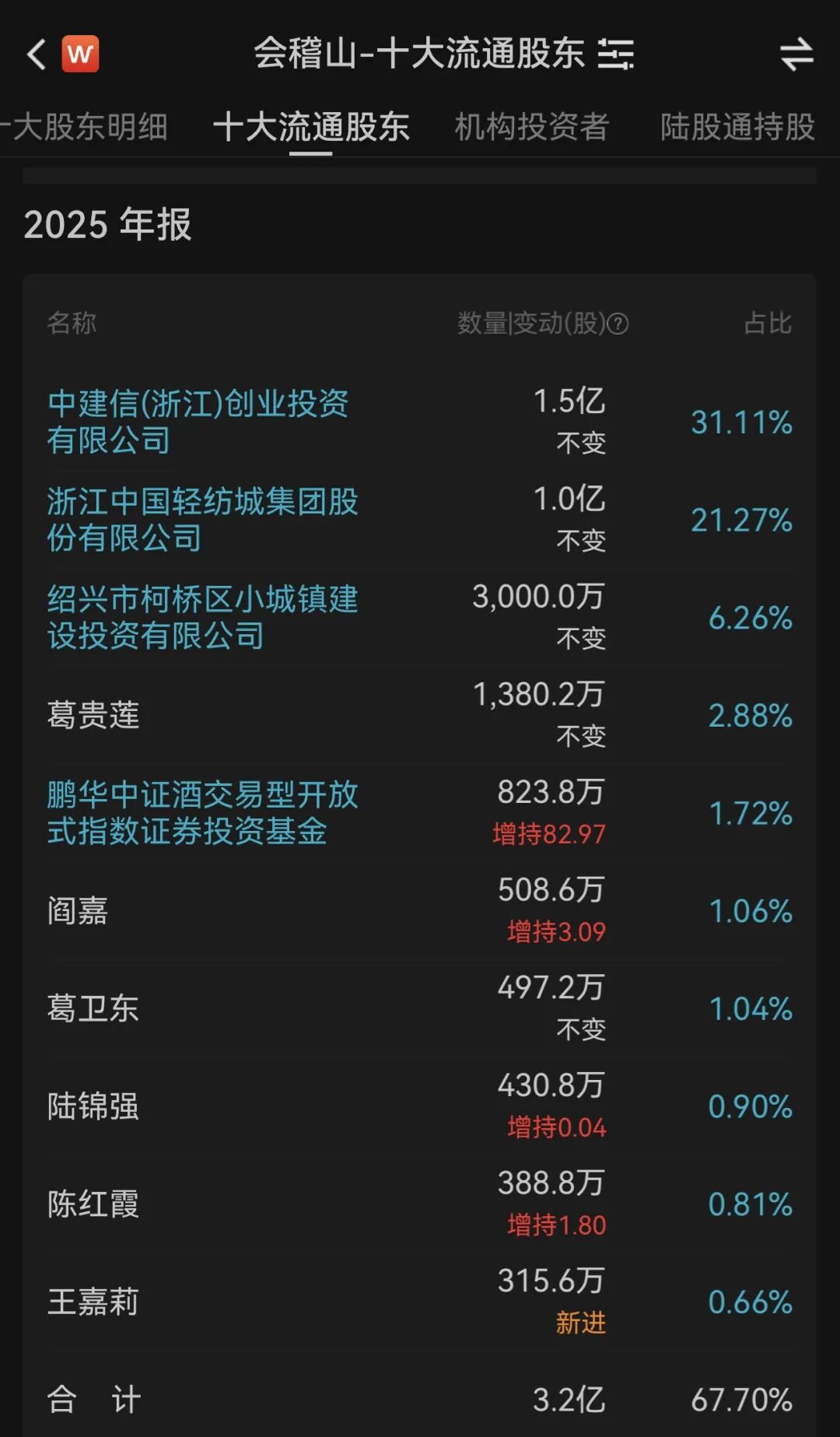The width and height of the screenshot is (840, 1437).
Task: Tap the red W app icon
Action: pyautogui.click(x=80, y=54)
